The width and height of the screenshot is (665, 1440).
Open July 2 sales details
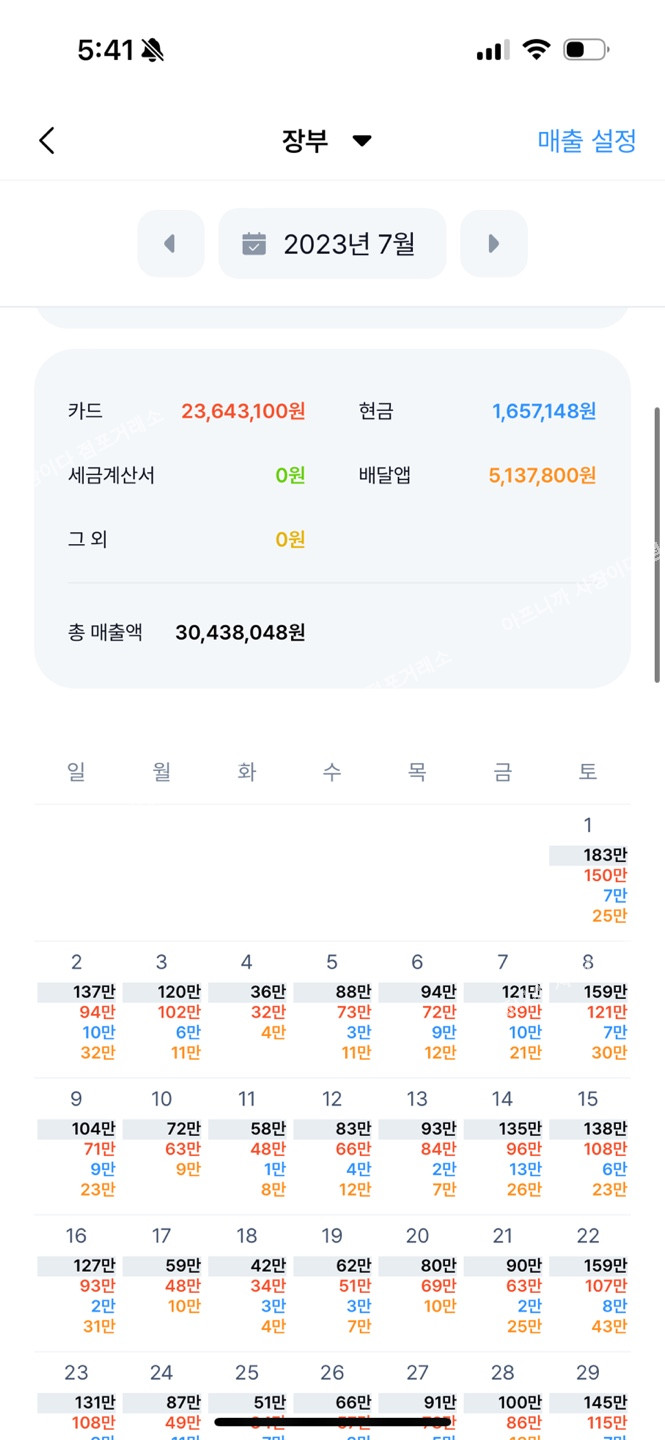pos(77,1008)
